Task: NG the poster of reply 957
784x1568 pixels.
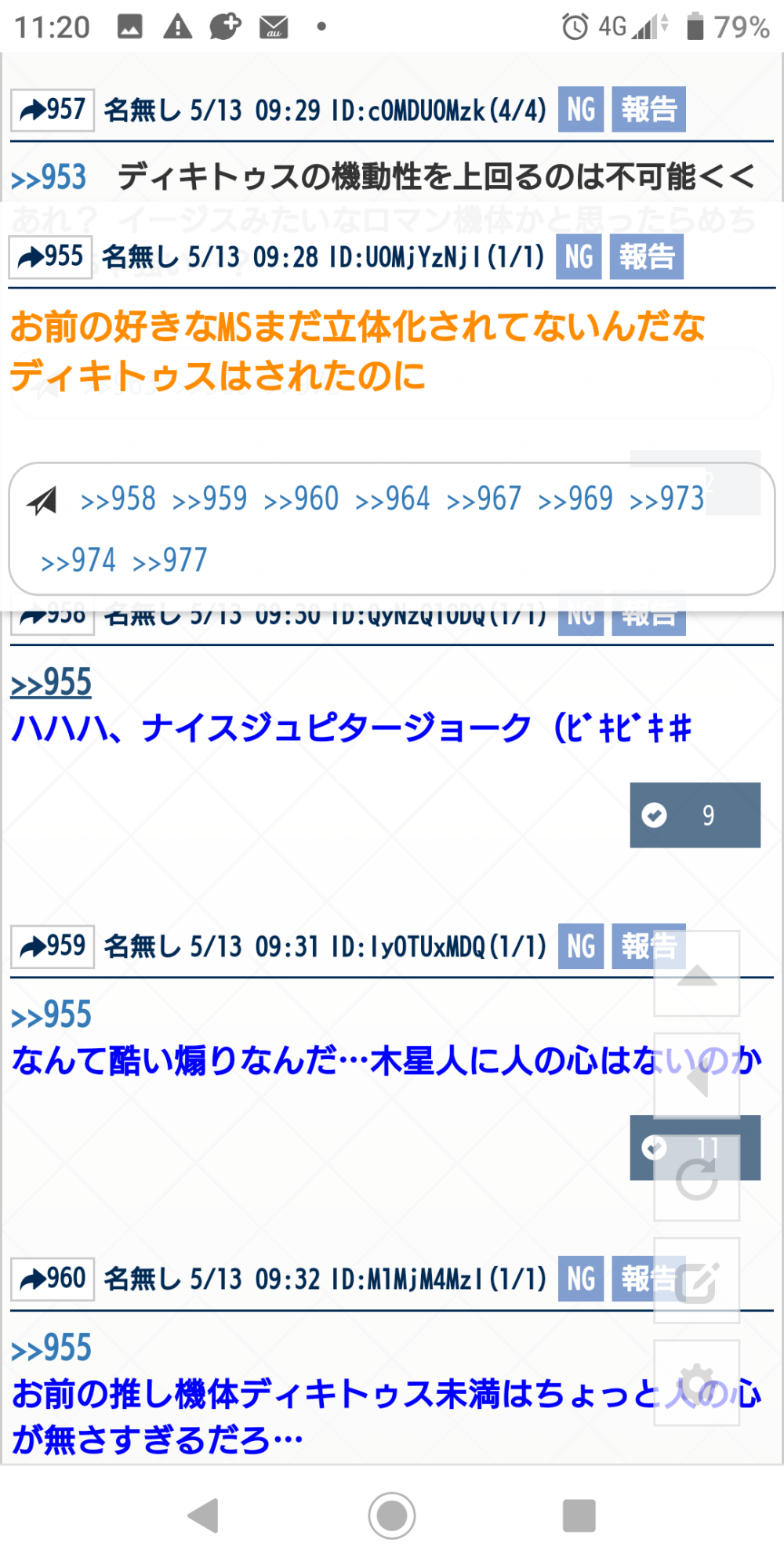Action: point(581,110)
